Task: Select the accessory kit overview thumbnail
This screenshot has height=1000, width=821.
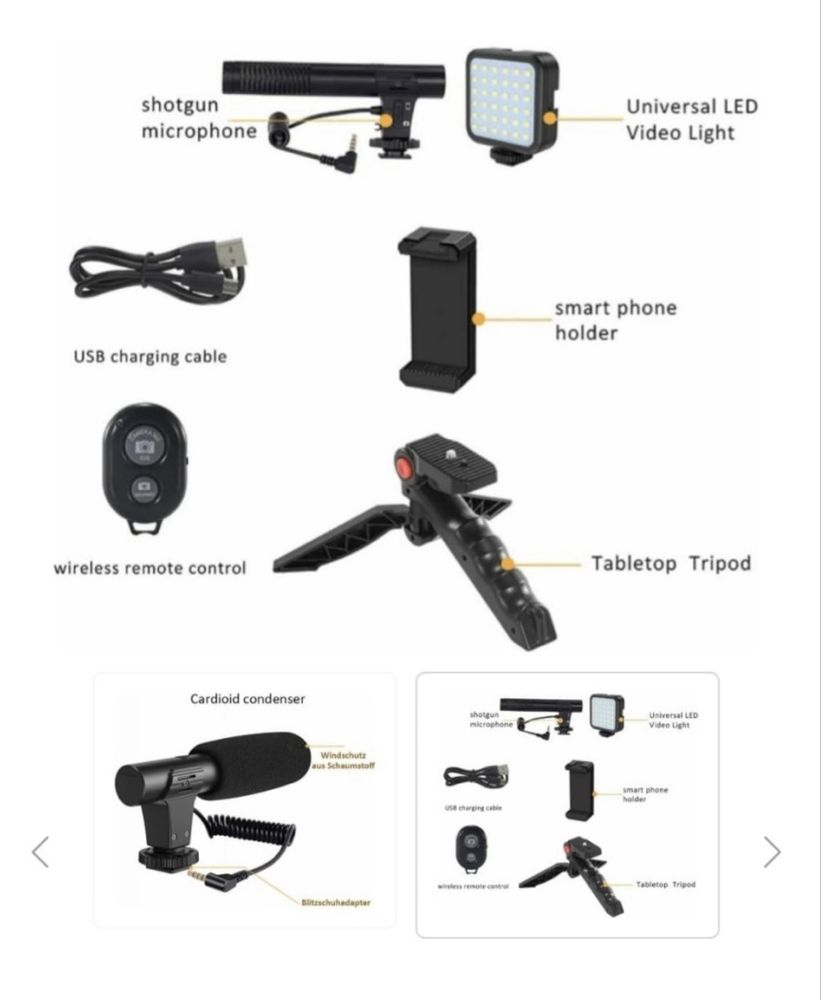Action: 567,804
